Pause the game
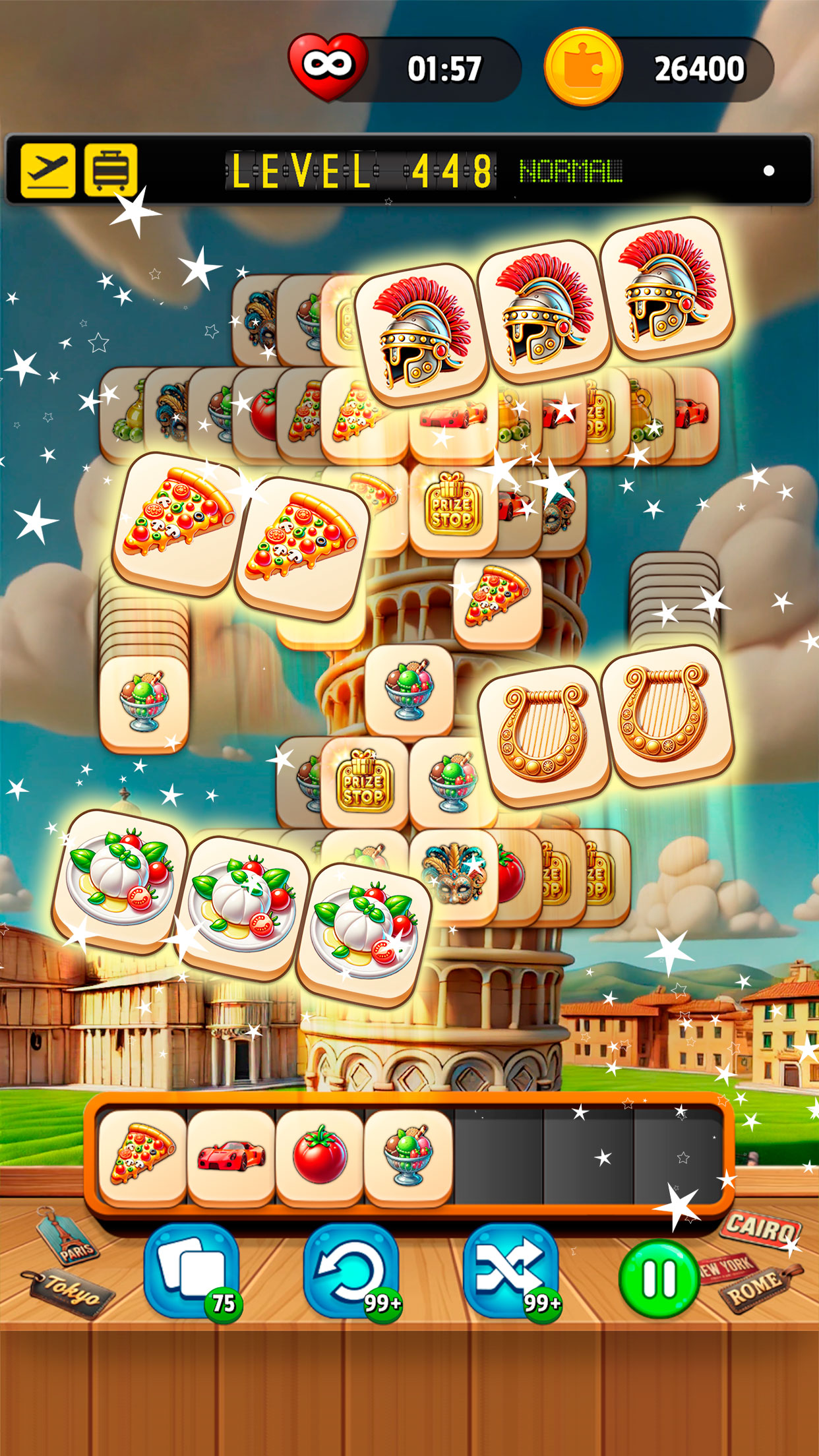Image resolution: width=819 pixels, height=1456 pixels. click(659, 1278)
